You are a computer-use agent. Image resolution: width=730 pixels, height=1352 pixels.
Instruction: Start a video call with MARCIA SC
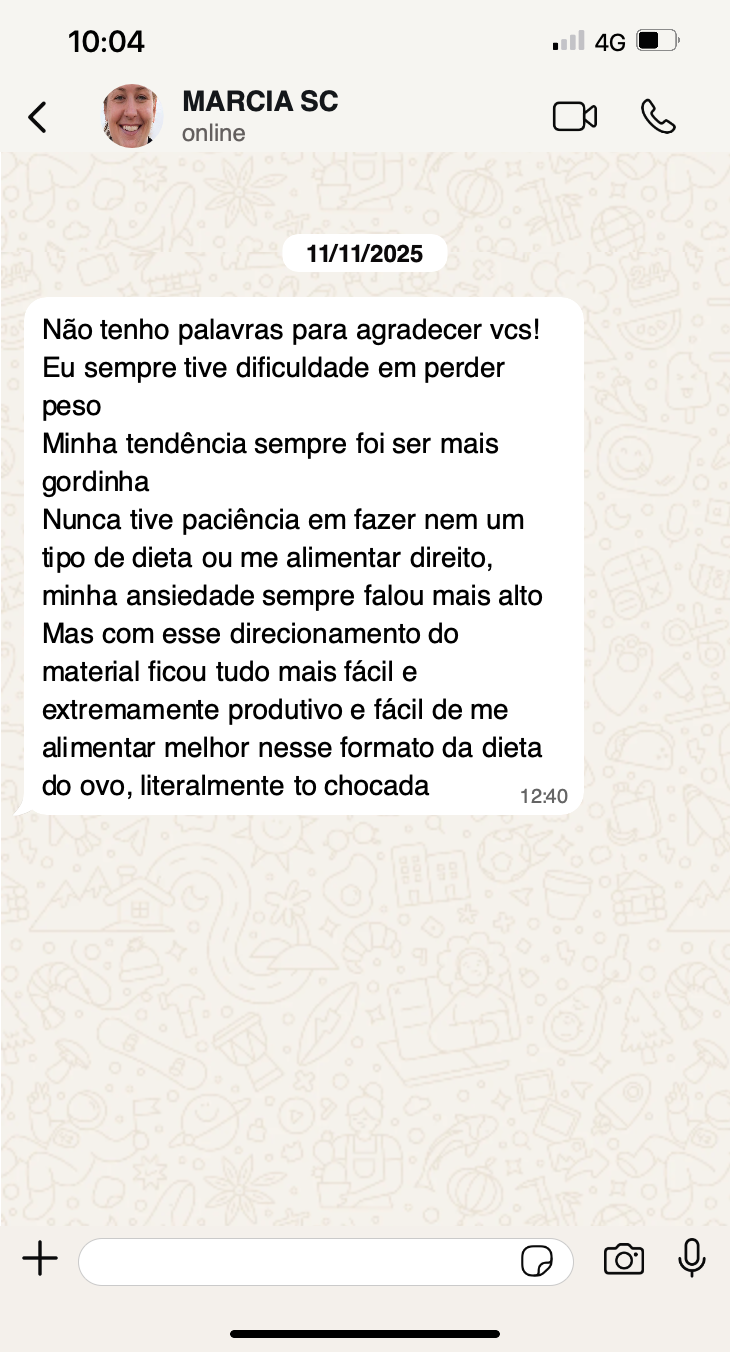pyautogui.click(x=575, y=117)
